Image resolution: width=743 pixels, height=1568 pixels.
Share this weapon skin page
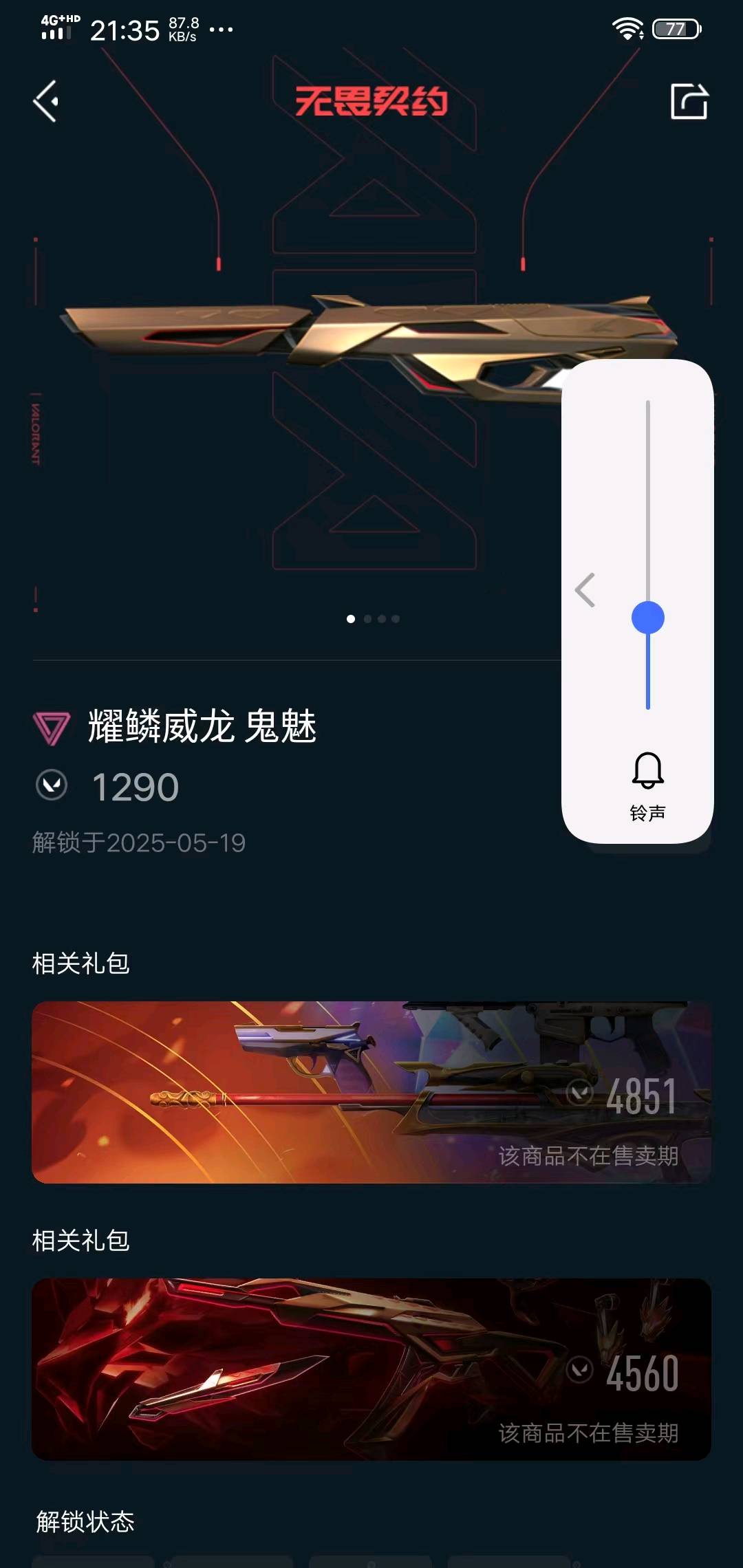pos(689,102)
